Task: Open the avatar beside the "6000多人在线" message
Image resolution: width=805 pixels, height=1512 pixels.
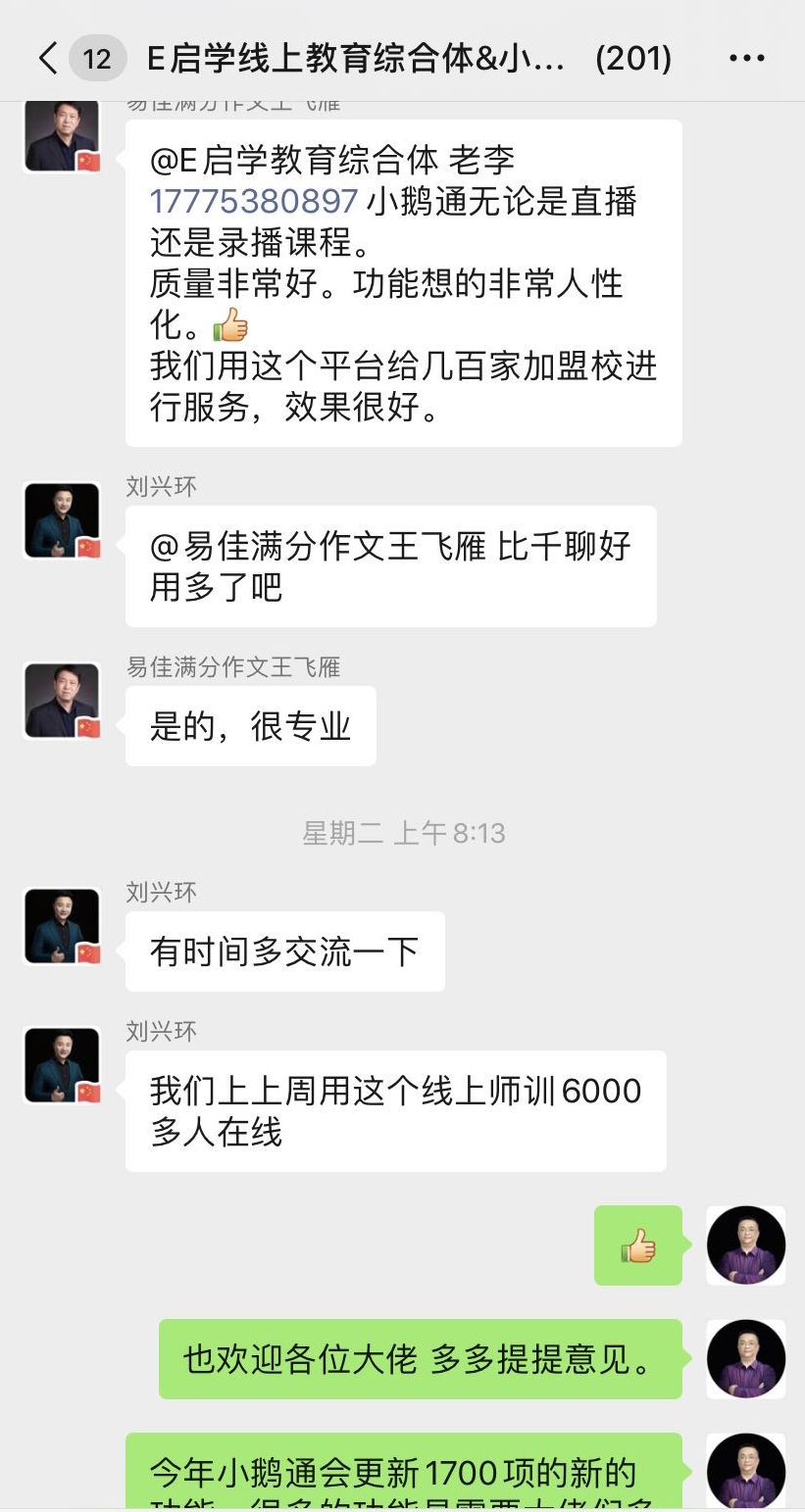Action: (x=62, y=1065)
